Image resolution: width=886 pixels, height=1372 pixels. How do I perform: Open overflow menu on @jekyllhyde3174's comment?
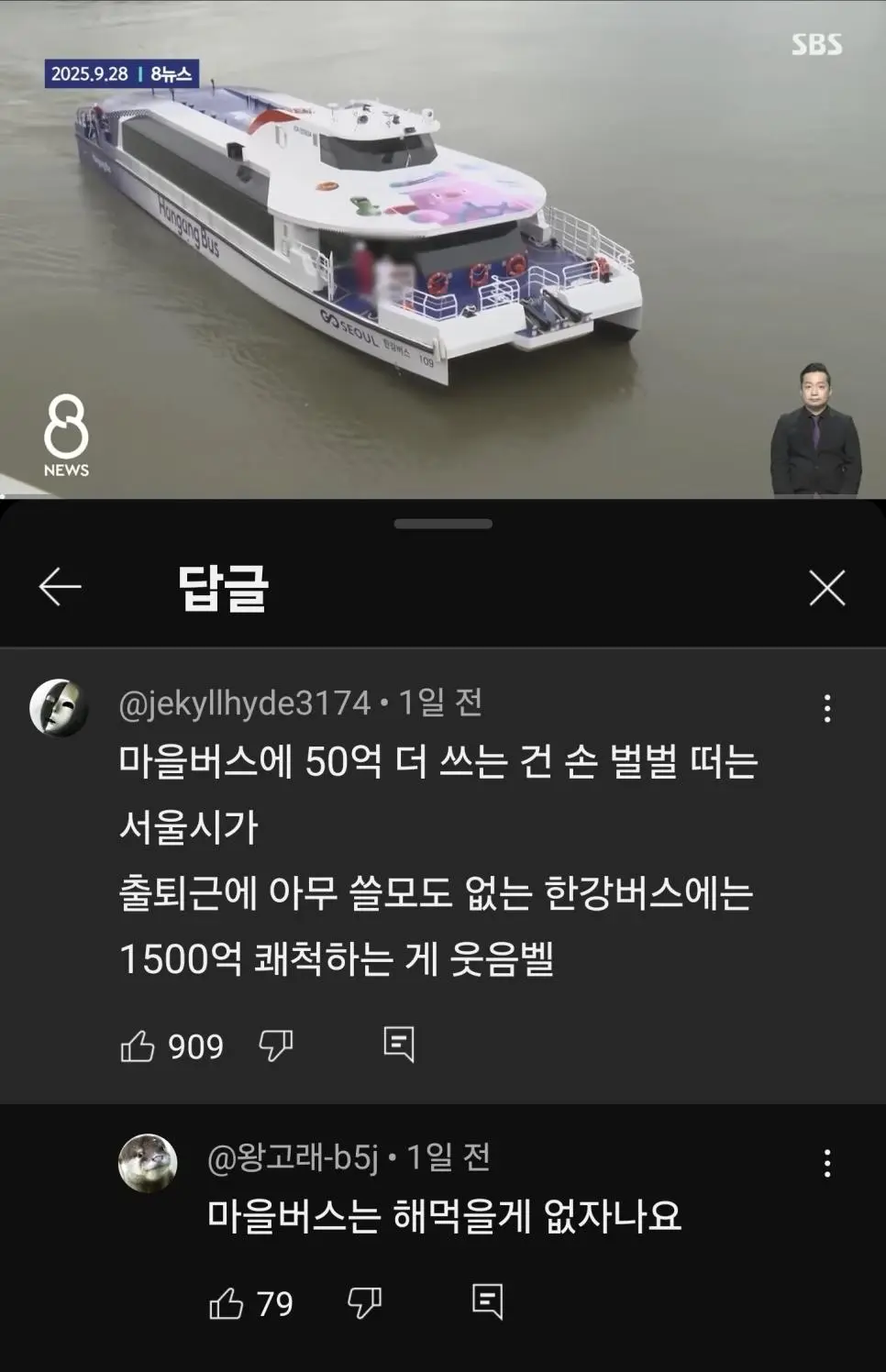[x=827, y=708]
